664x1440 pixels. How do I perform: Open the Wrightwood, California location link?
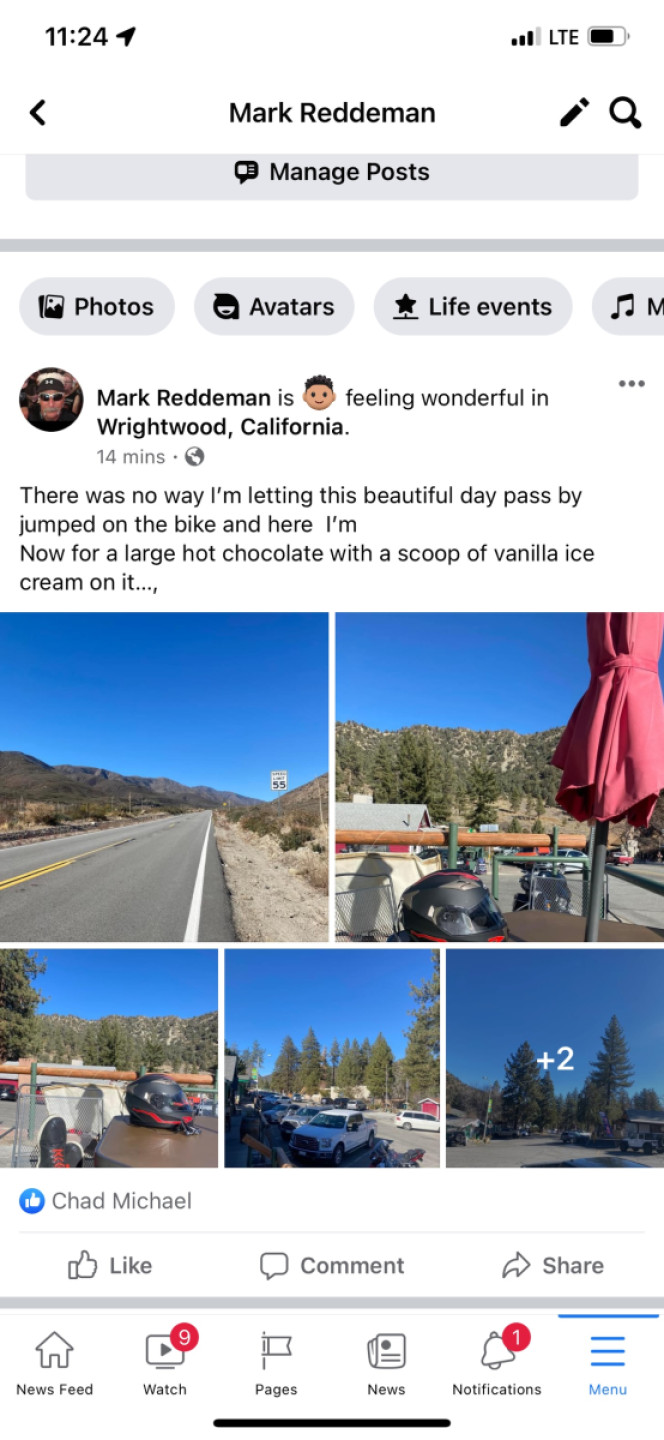click(x=221, y=427)
